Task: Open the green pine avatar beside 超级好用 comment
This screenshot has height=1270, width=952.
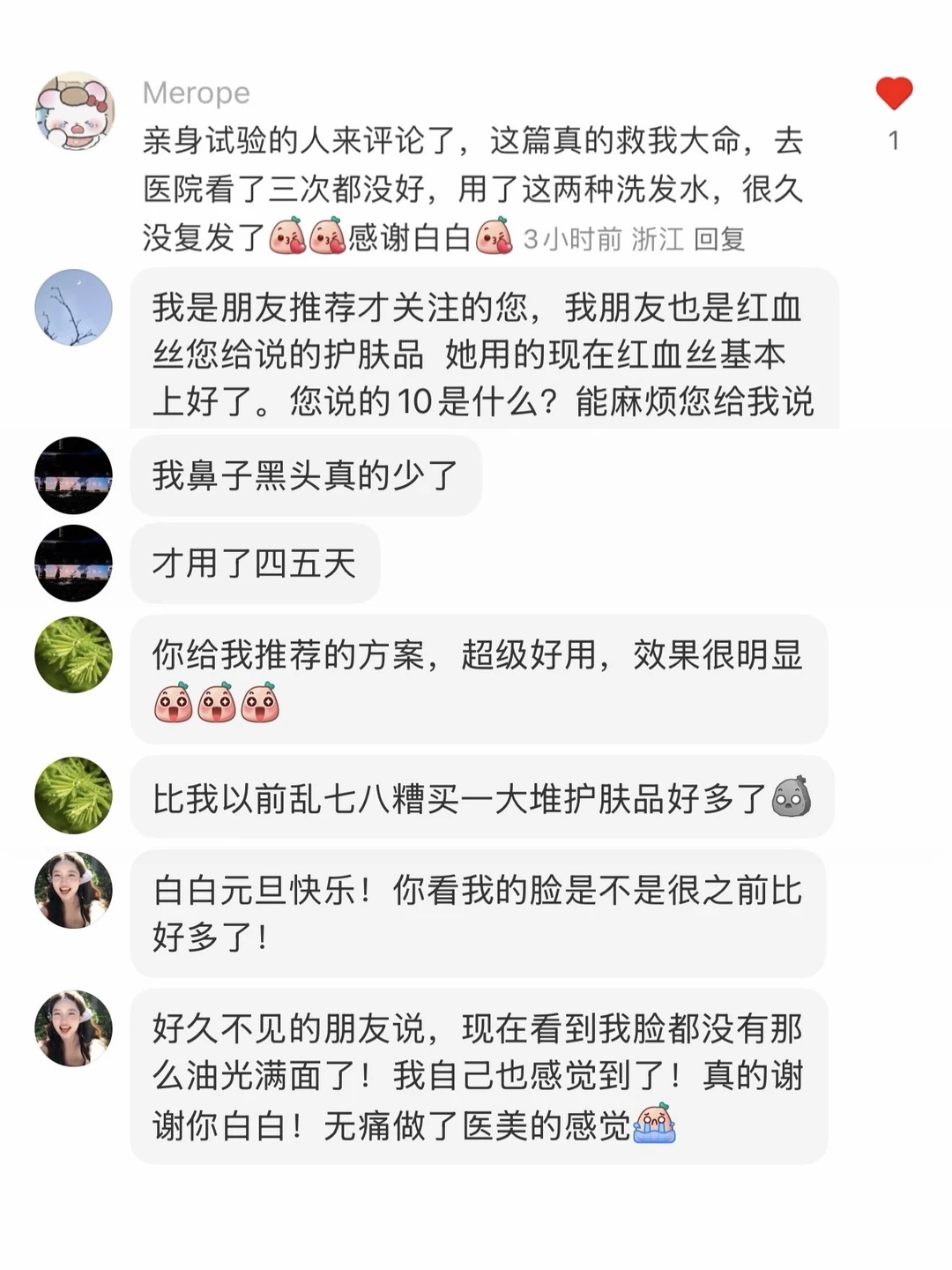Action: coord(74,654)
